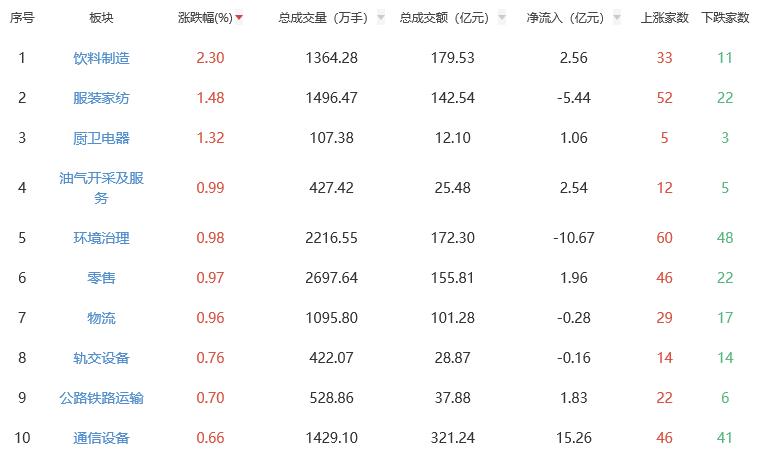Sort by 涨跌幅(%) column
This screenshot has width=759, height=459.
click(210, 18)
